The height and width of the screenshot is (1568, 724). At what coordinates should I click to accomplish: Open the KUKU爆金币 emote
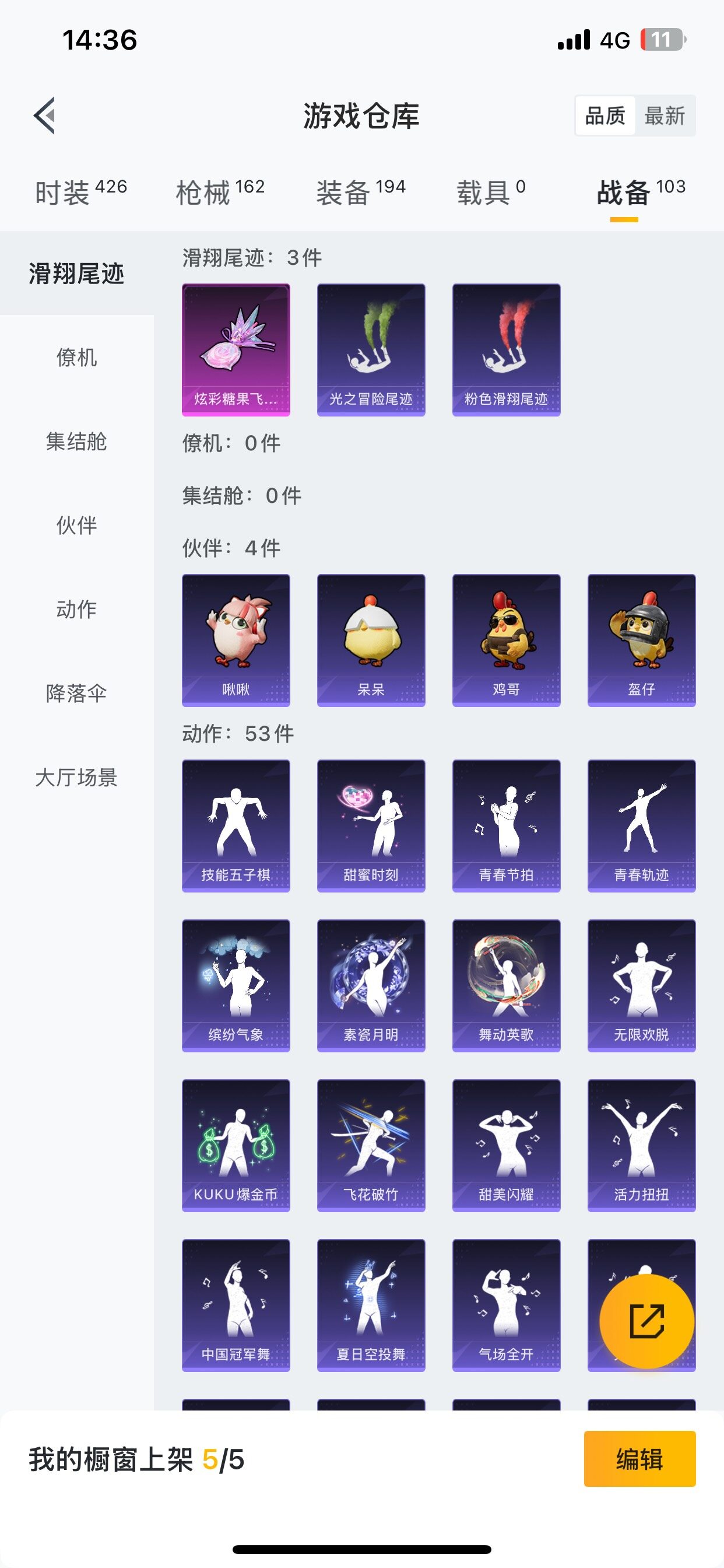coord(236,1144)
